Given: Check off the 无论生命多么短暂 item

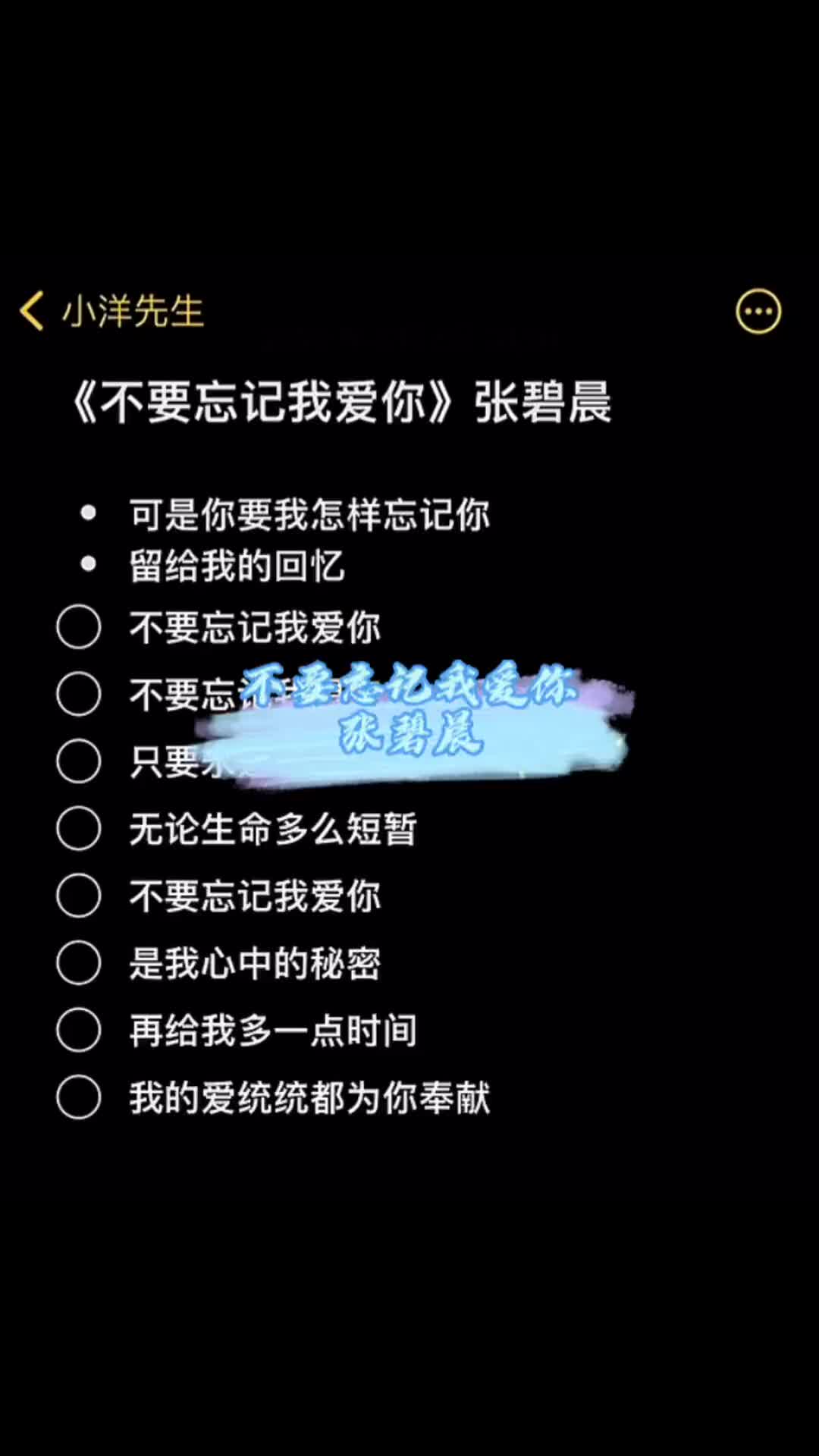Looking at the screenshot, I should 79,828.
